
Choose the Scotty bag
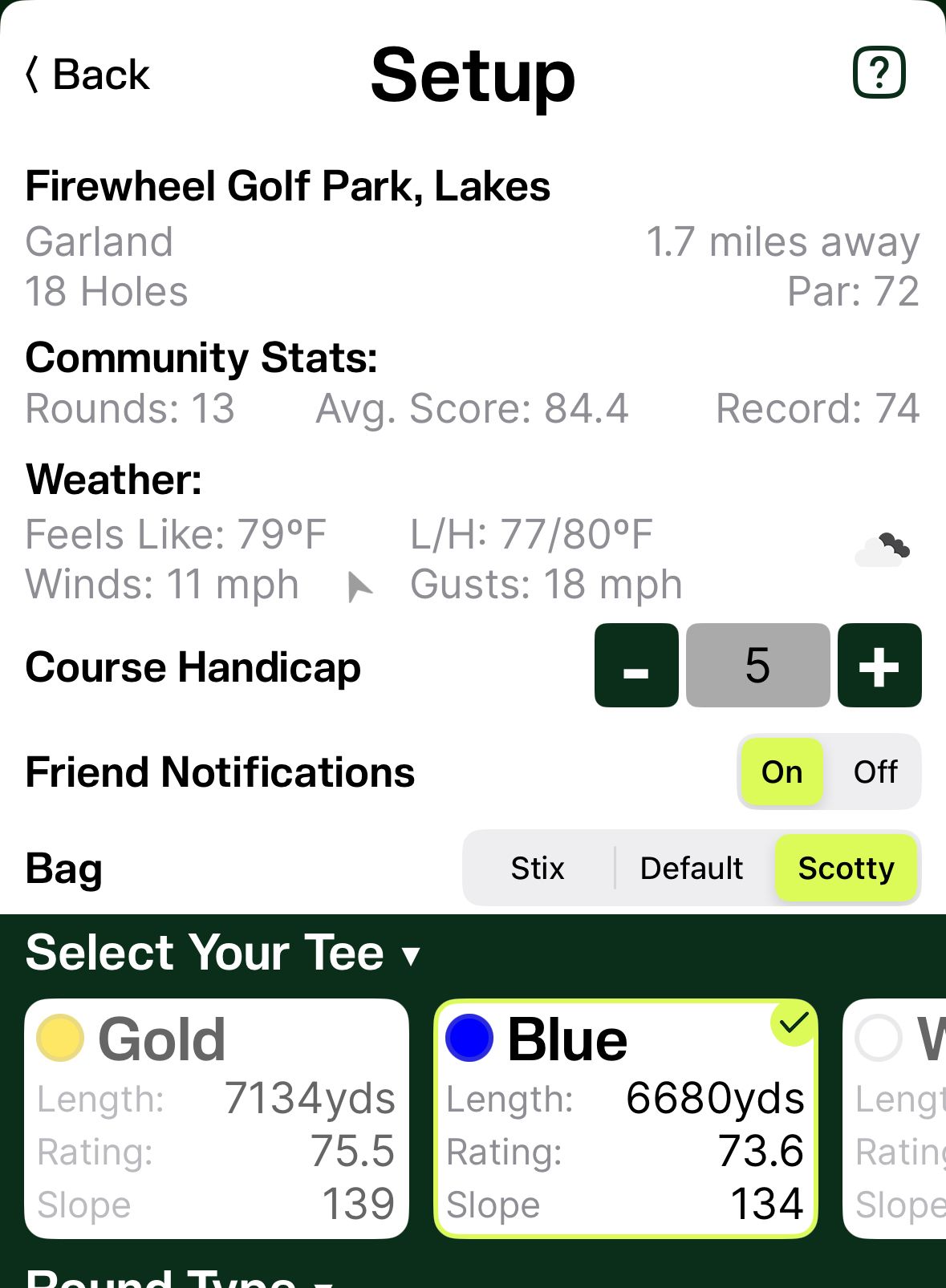click(x=846, y=869)
